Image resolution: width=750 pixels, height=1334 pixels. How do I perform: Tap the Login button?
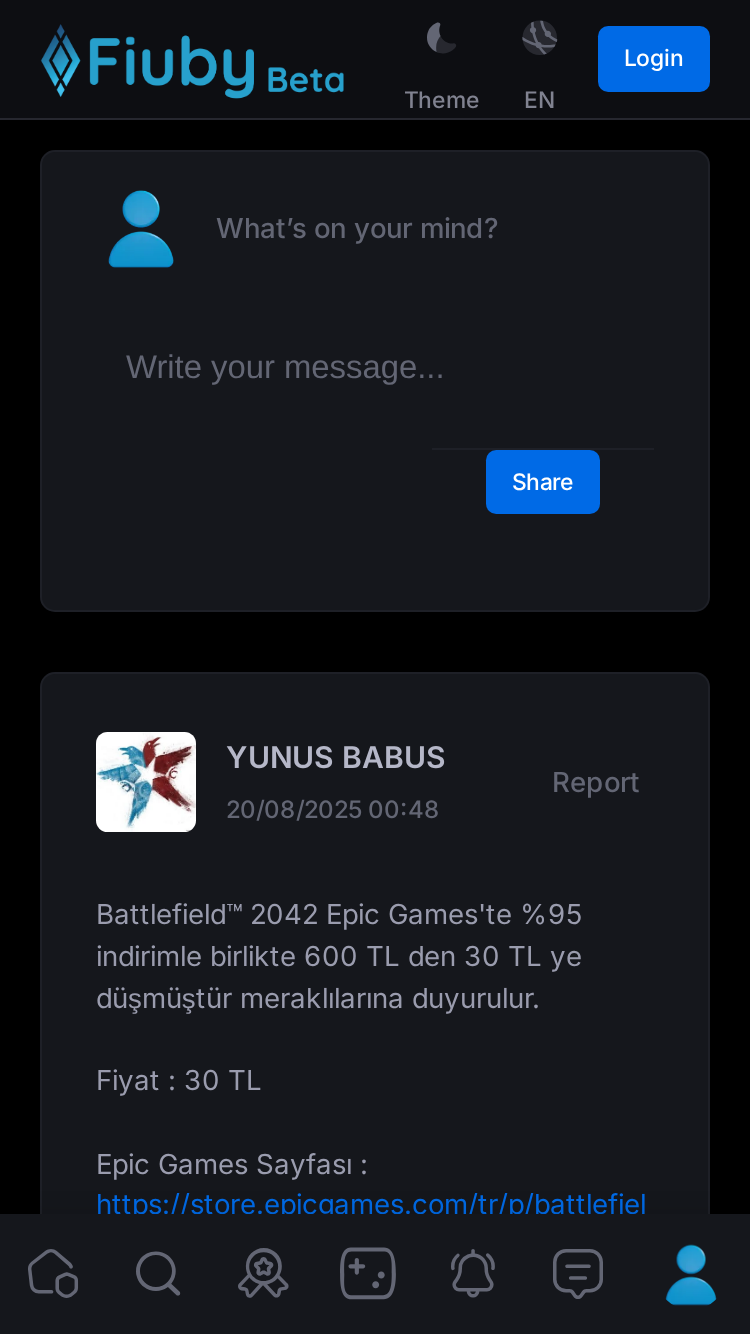pyautogui.click(x=654, y=59)
